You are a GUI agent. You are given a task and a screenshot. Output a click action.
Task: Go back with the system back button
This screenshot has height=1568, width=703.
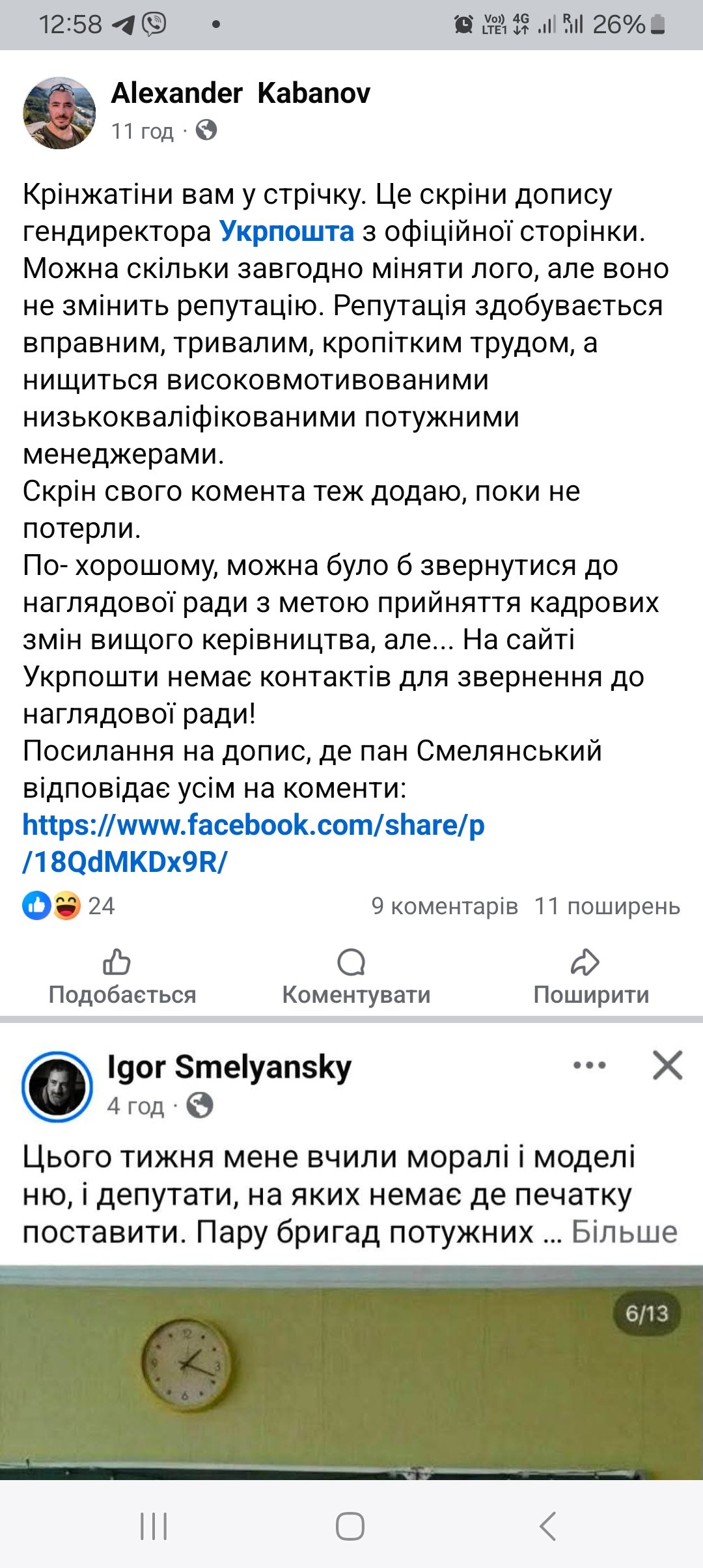548,1526
